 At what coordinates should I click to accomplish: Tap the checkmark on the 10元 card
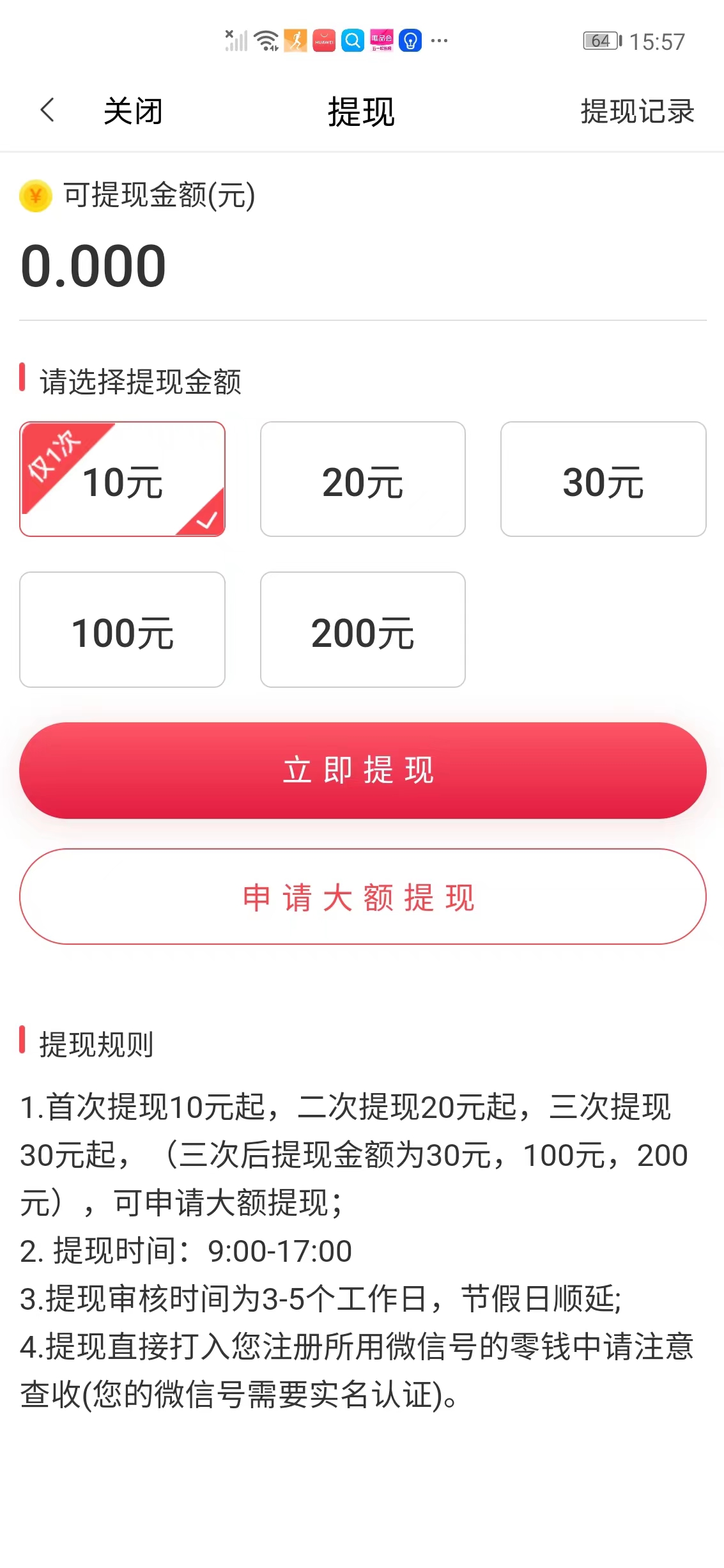[206, 521]
